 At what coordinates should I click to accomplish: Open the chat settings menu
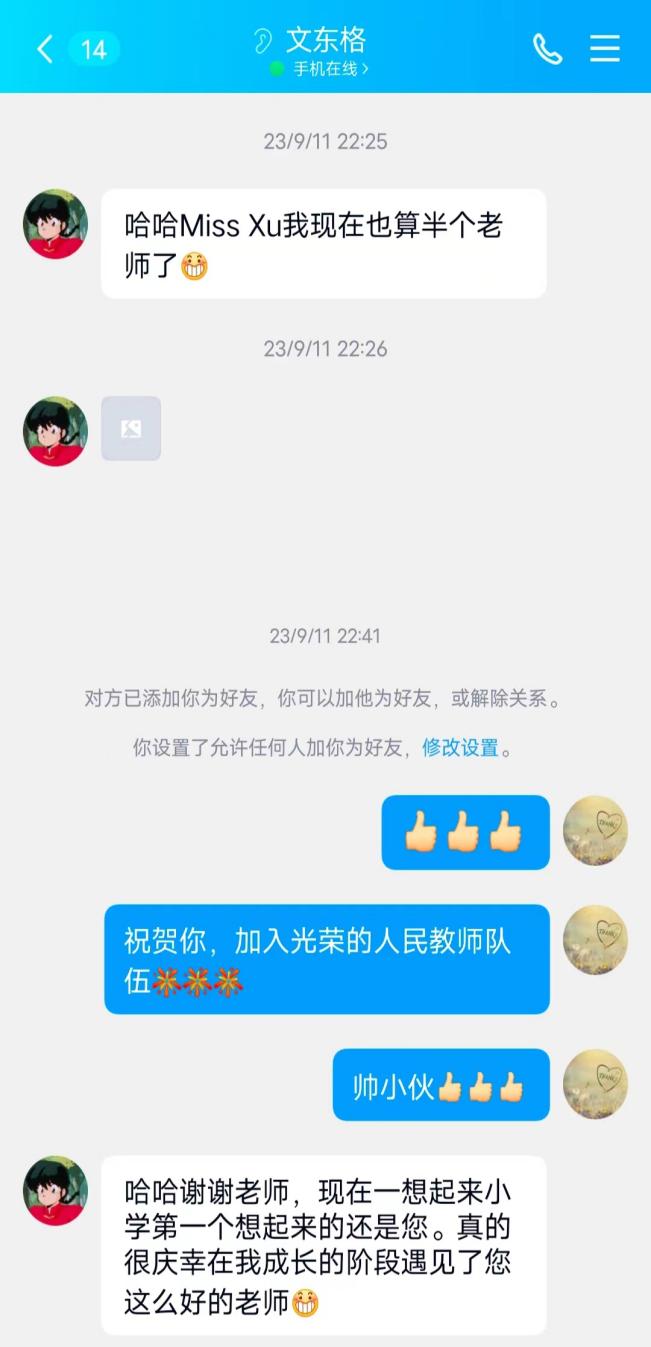pos(605,49)
